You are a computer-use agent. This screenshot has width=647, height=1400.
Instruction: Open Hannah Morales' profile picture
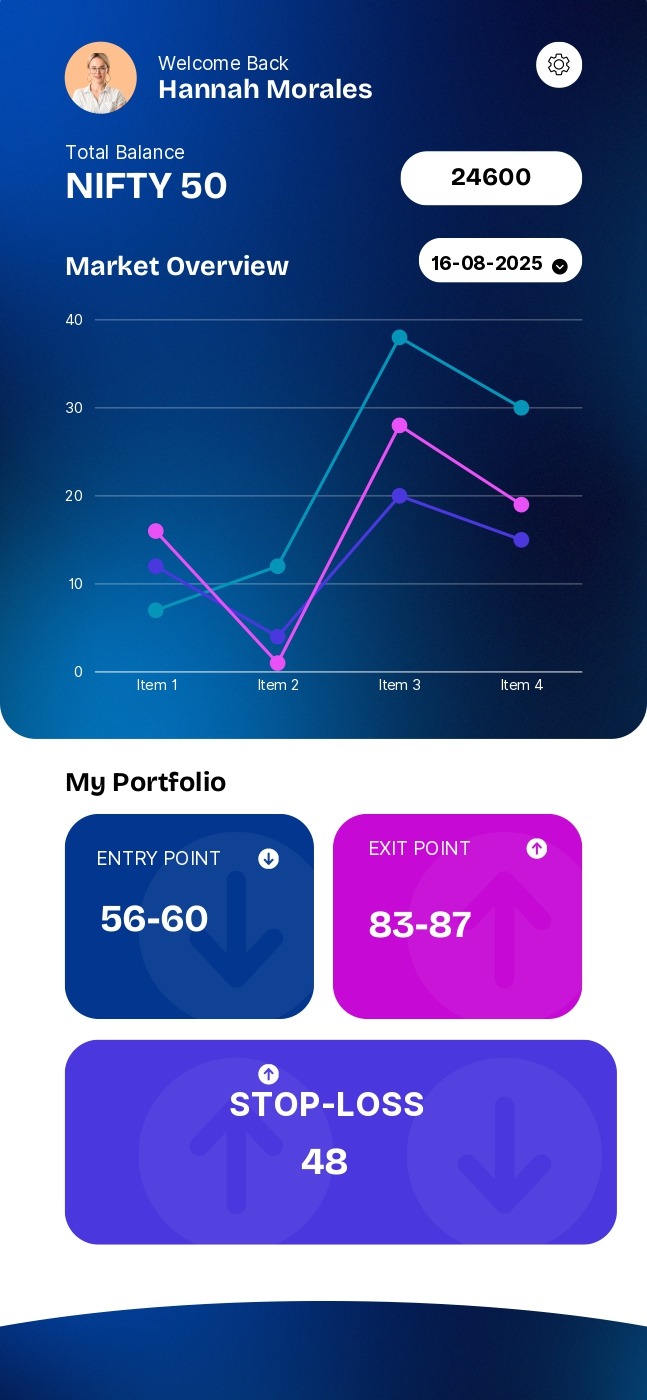(x=101, y=78)
